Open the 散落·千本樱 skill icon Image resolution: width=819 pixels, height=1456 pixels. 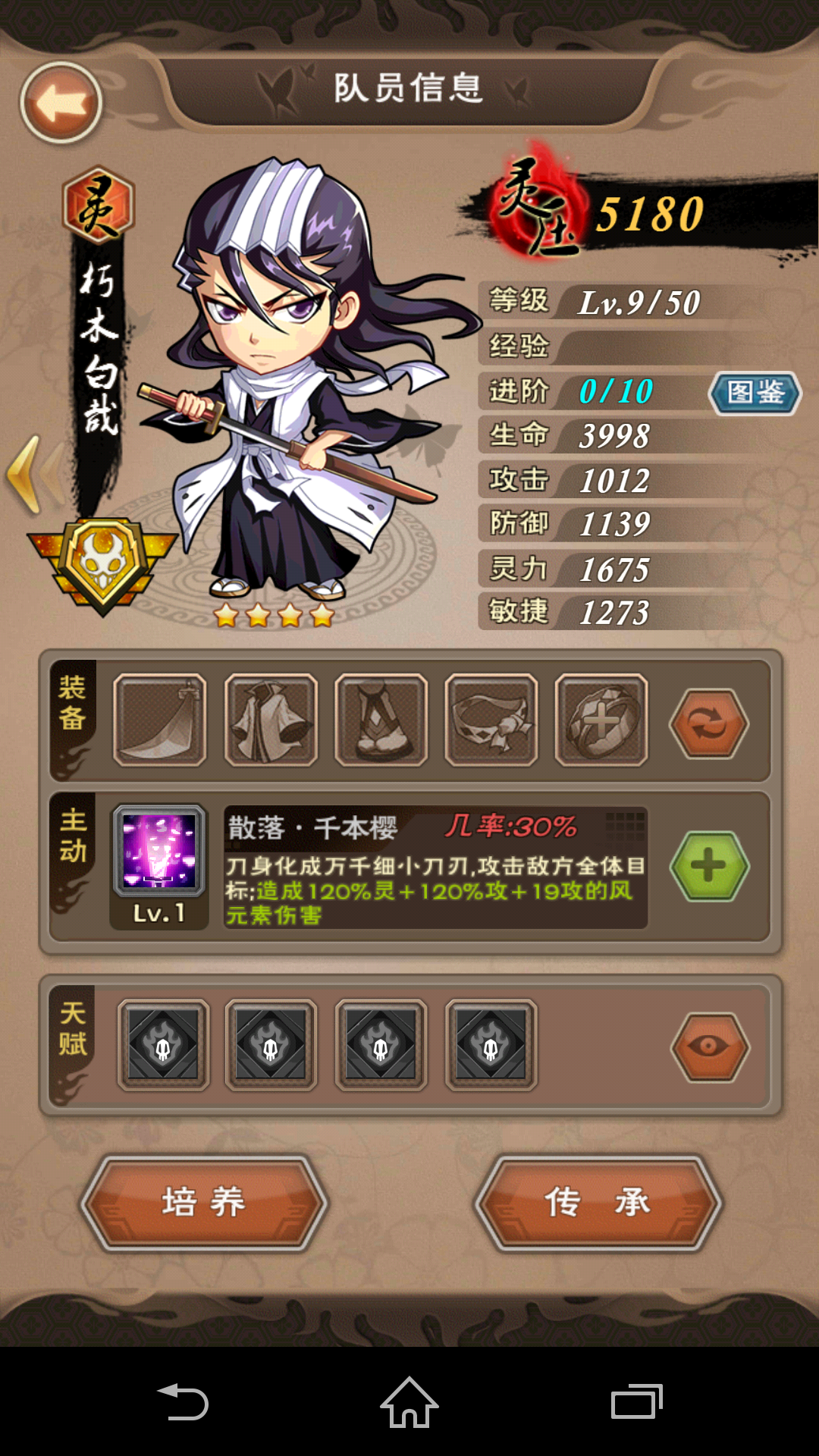click(x=159, y=849)
